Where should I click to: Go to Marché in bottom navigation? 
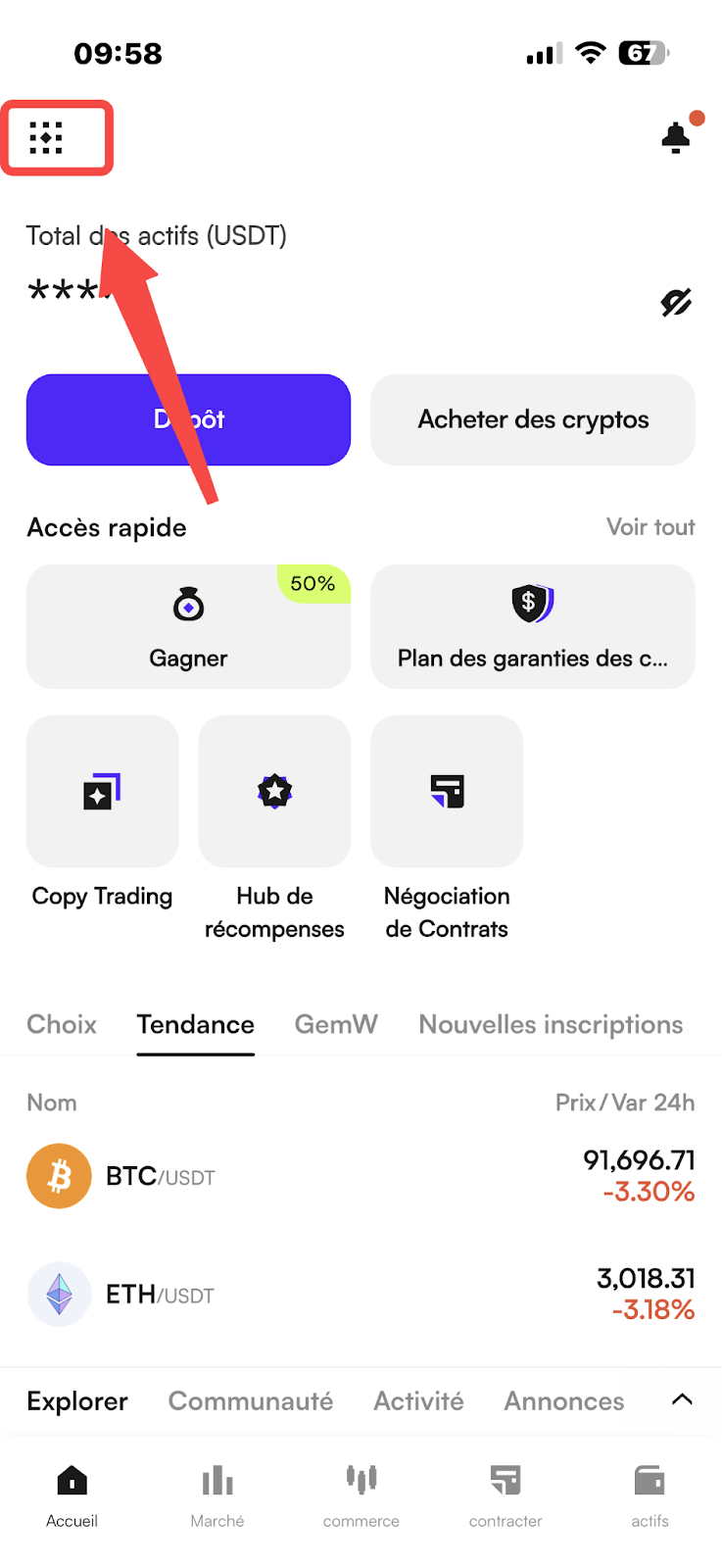point(217,1496)
